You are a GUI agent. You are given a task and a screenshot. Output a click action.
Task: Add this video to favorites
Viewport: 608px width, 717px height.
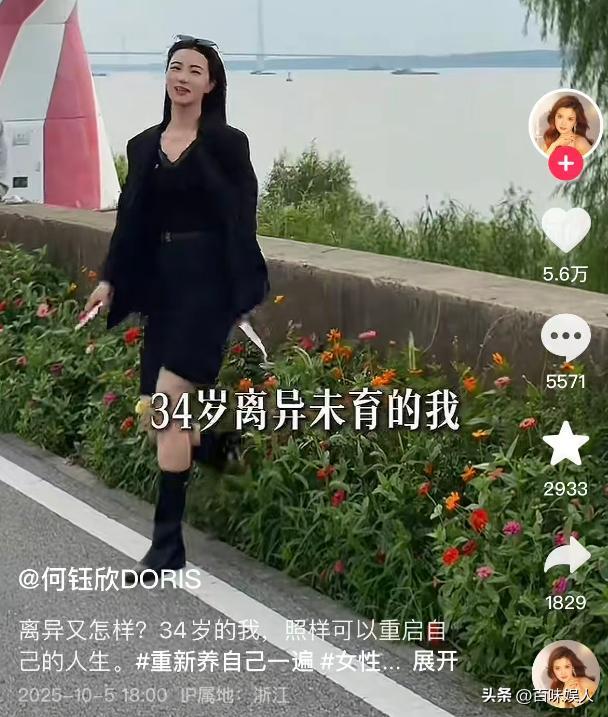(x=566, y=445)
